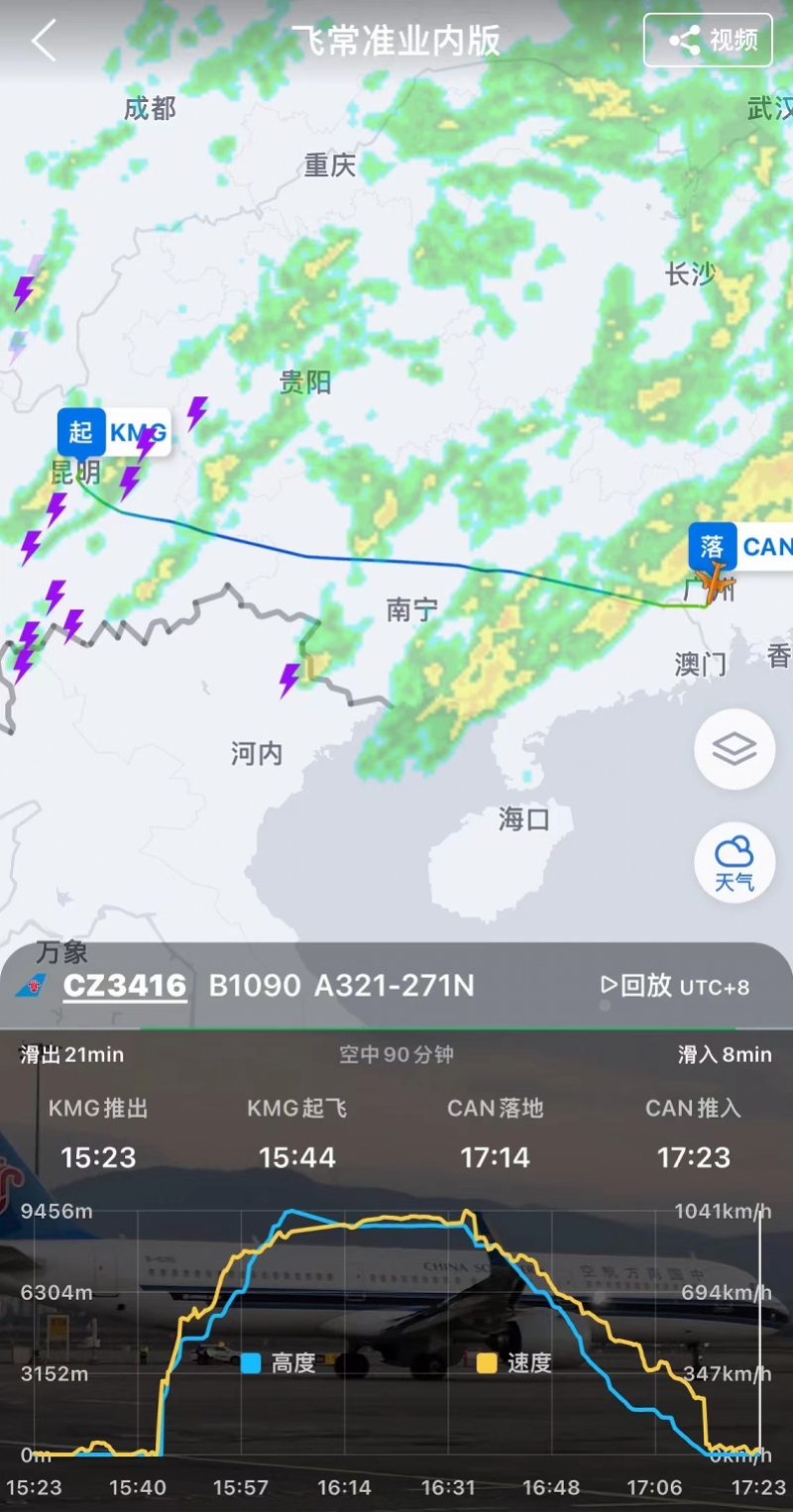Start the 回放 flight replay
The image size is (793, 1512).
point(635,986)
